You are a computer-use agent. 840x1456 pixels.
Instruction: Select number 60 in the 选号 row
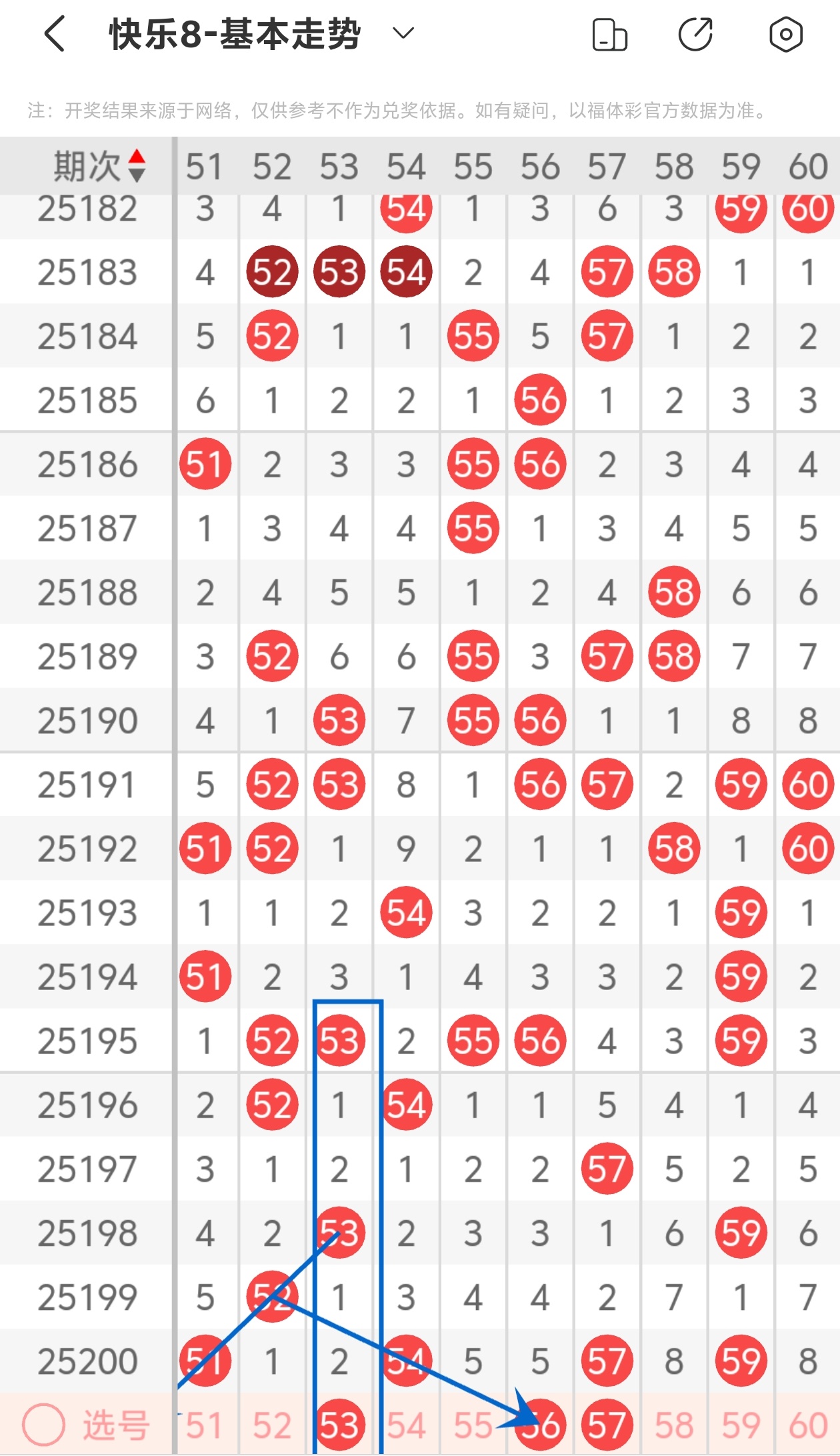(808, 1426)
